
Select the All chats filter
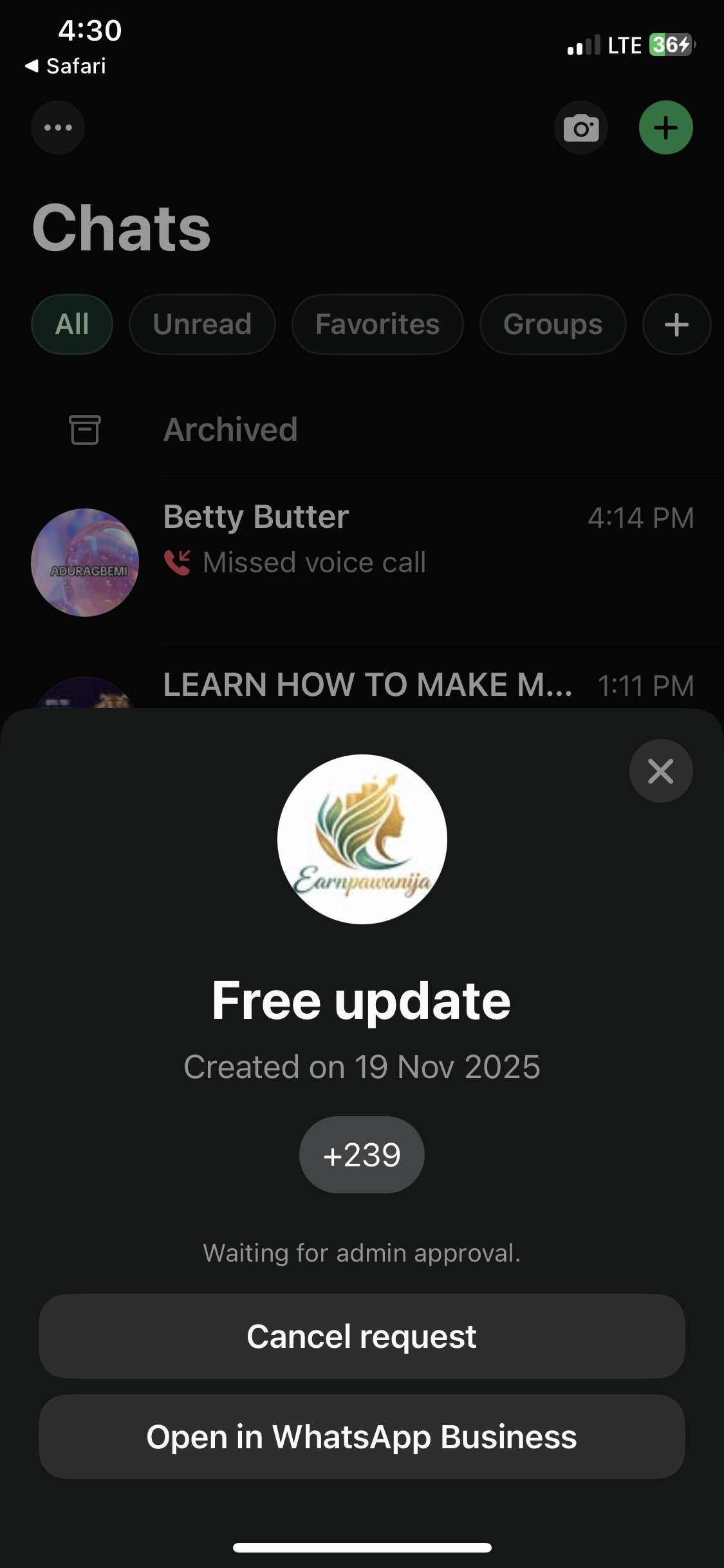coord(72,324)
